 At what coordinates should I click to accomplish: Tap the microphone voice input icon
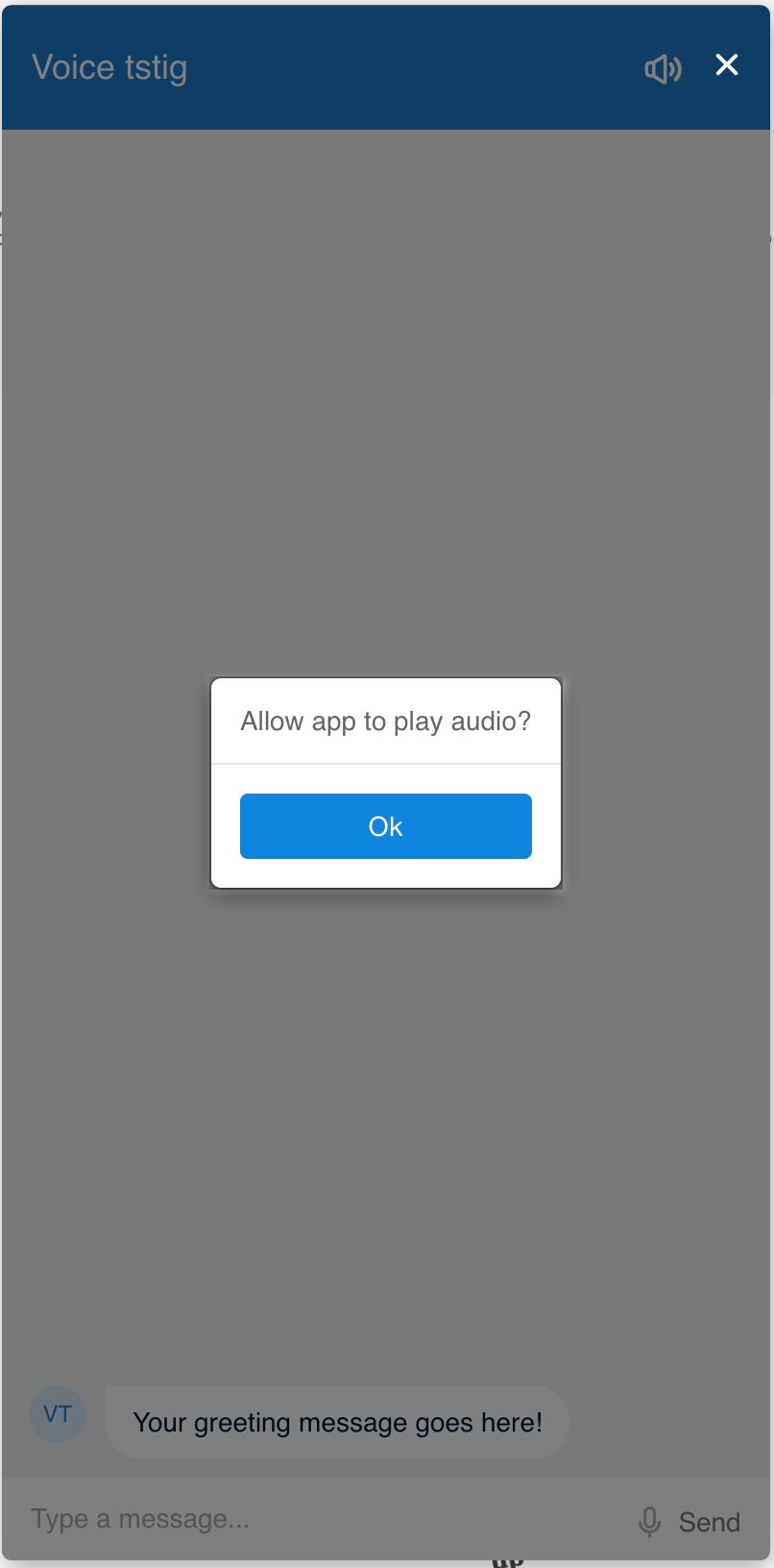(x=650, y=1521)
